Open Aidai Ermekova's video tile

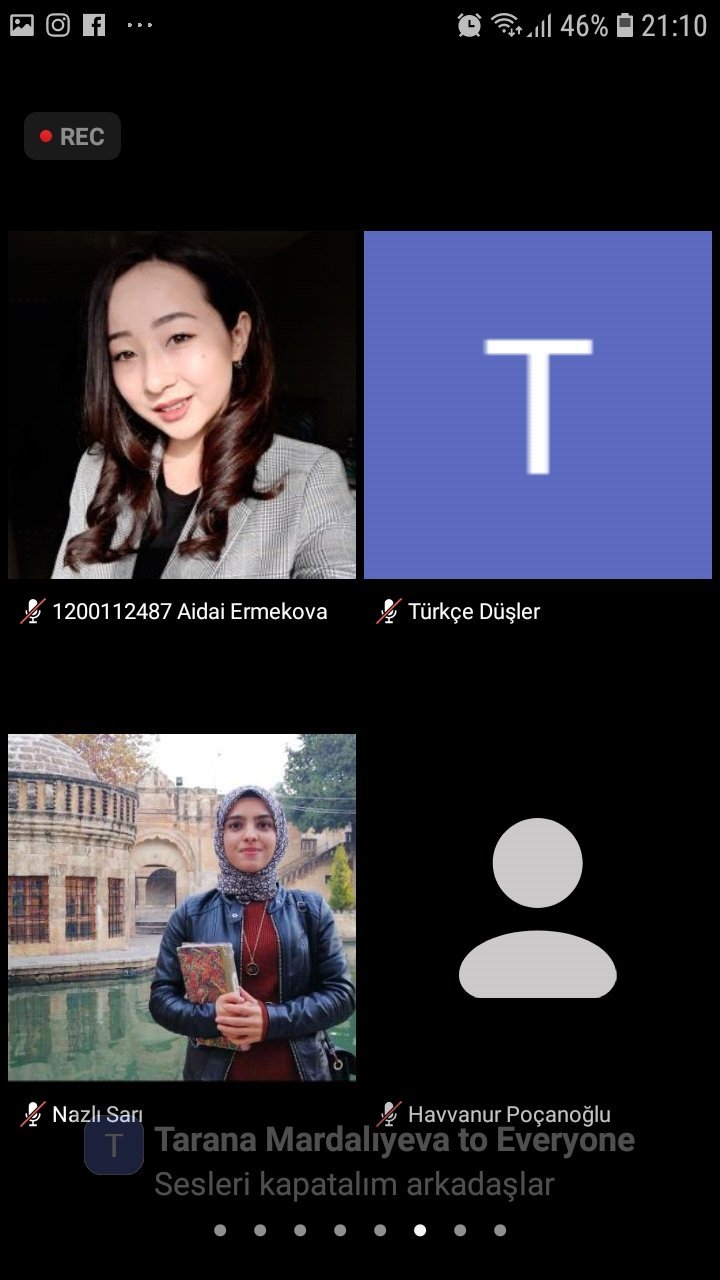pyautogui.click(x=182, y=405)
